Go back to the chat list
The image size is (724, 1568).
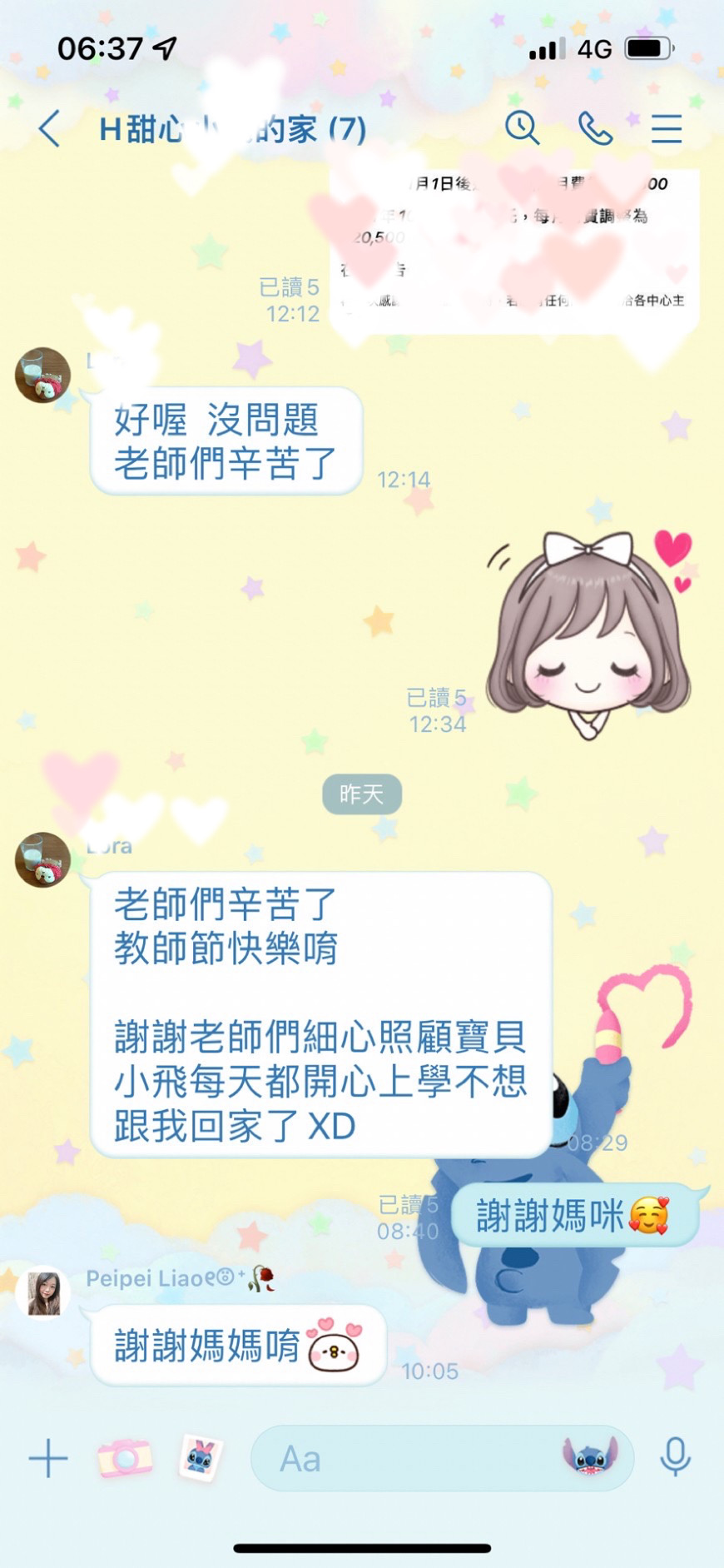pos(49,129)
